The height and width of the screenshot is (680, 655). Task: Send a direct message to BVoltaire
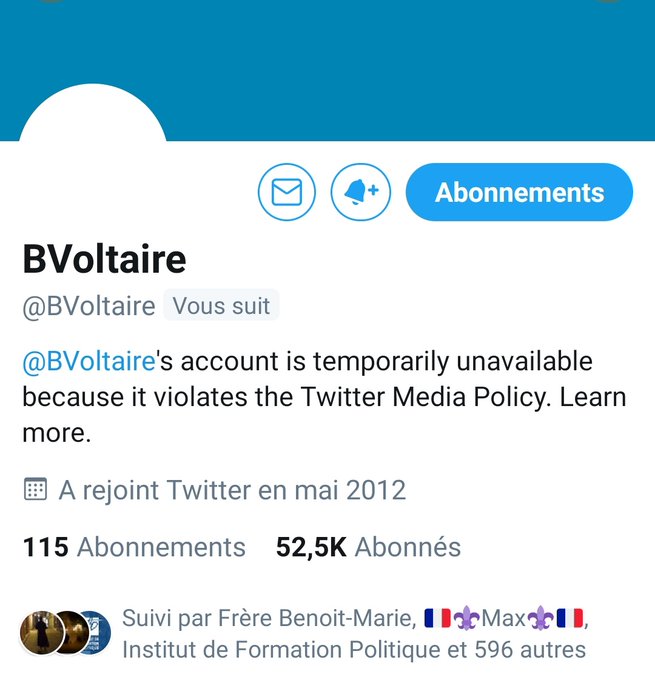click(x=287, y=192)
